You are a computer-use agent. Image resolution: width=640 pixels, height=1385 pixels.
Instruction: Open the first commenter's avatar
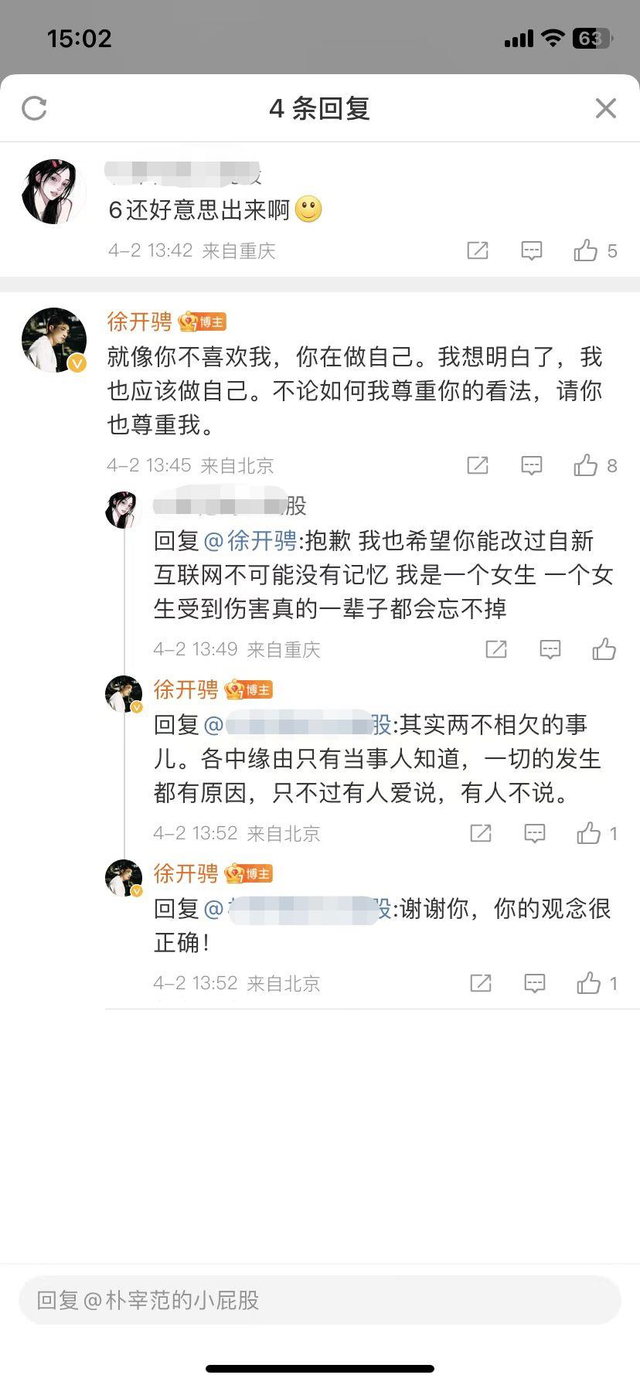coord(54,191)
